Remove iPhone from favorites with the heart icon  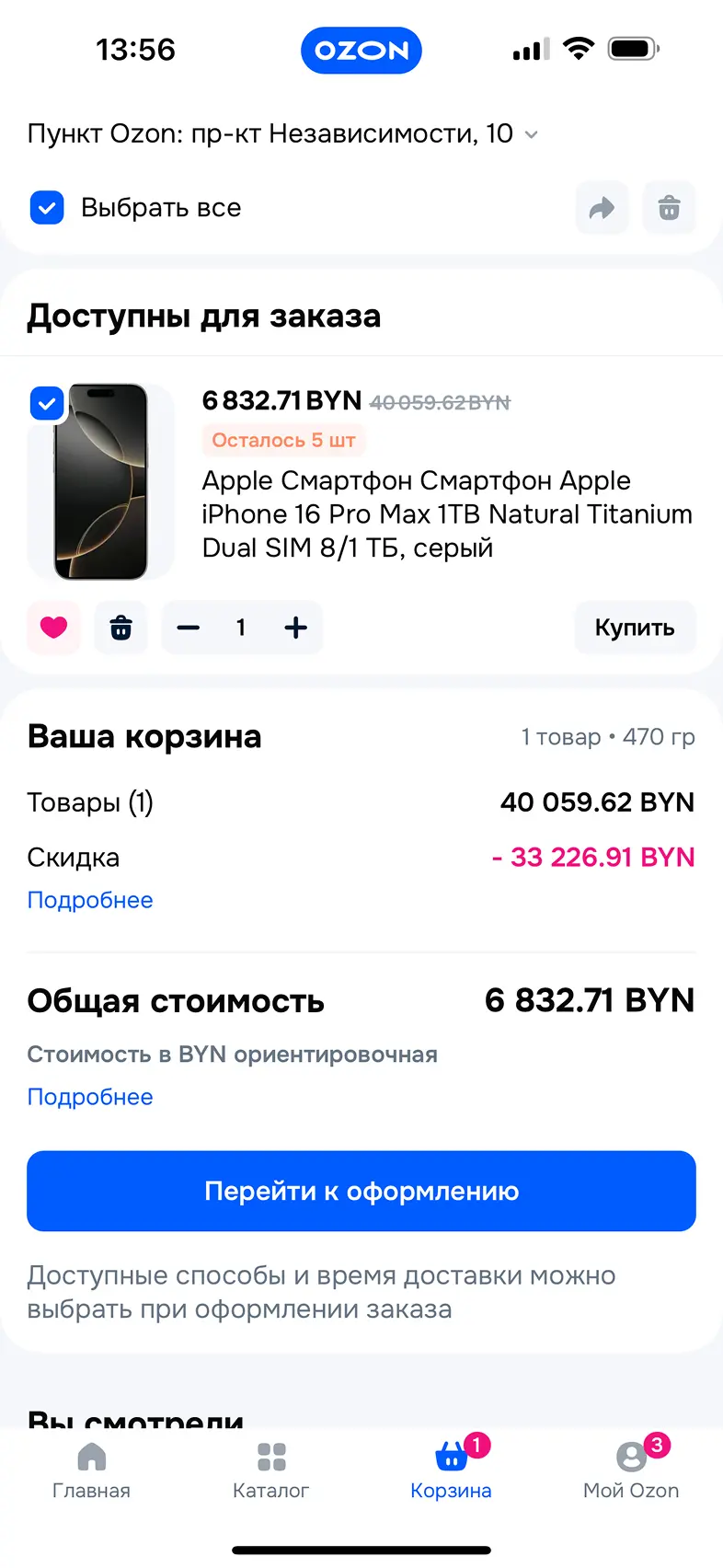pyautogui.click(x=54, y=628)
